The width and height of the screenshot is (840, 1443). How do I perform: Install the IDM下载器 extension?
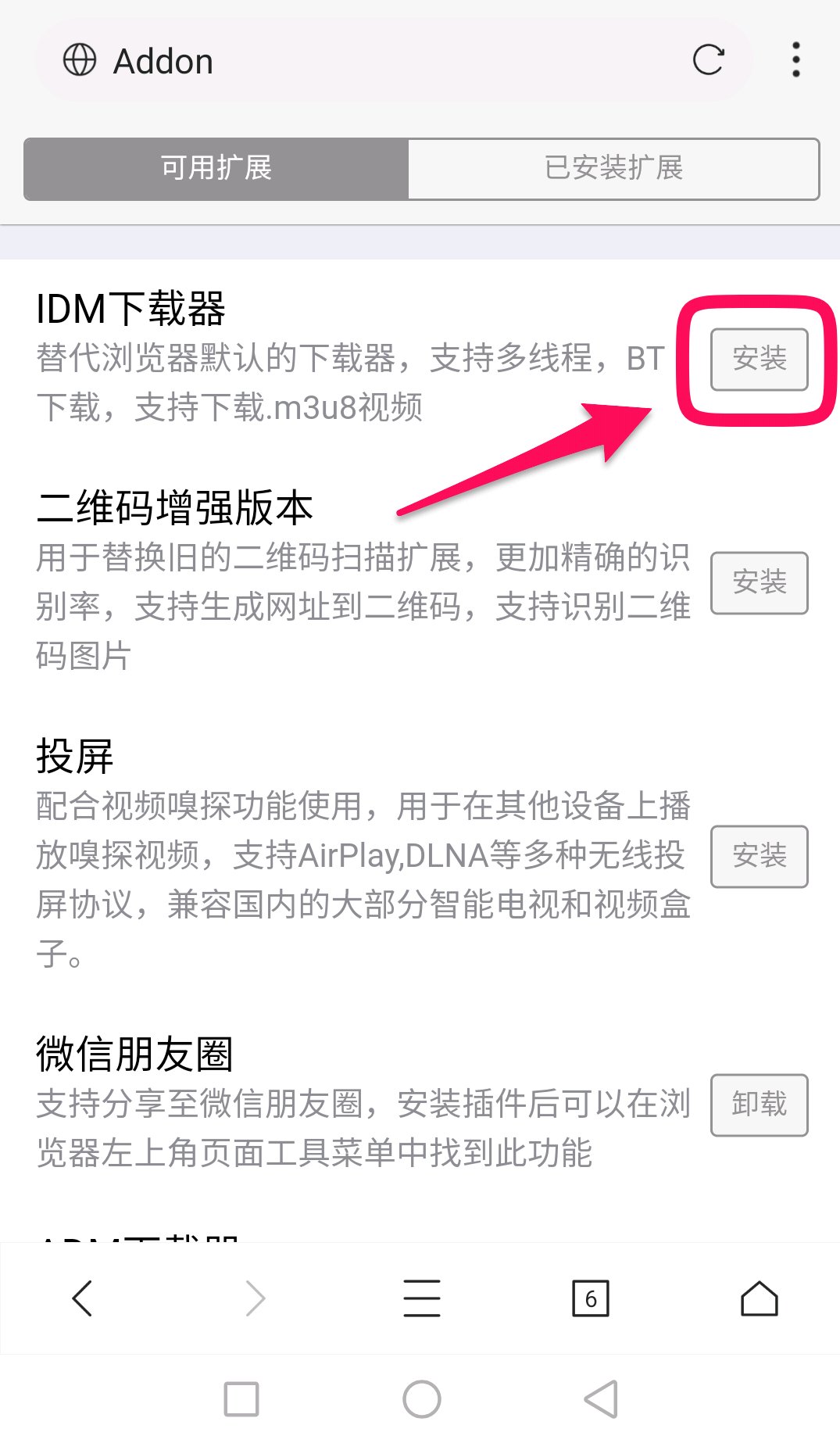click(x=759, y=359)
